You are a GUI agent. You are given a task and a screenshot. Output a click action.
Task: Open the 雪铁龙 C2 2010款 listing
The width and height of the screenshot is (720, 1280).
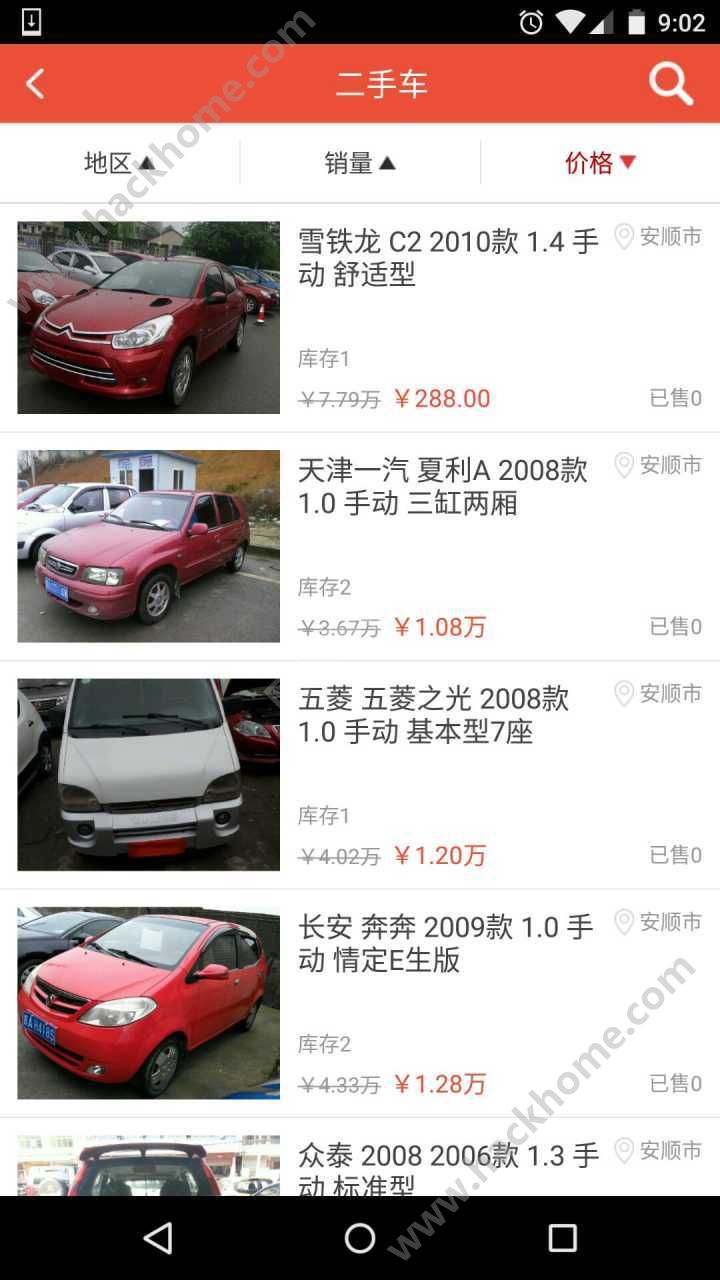coord(448,257)
